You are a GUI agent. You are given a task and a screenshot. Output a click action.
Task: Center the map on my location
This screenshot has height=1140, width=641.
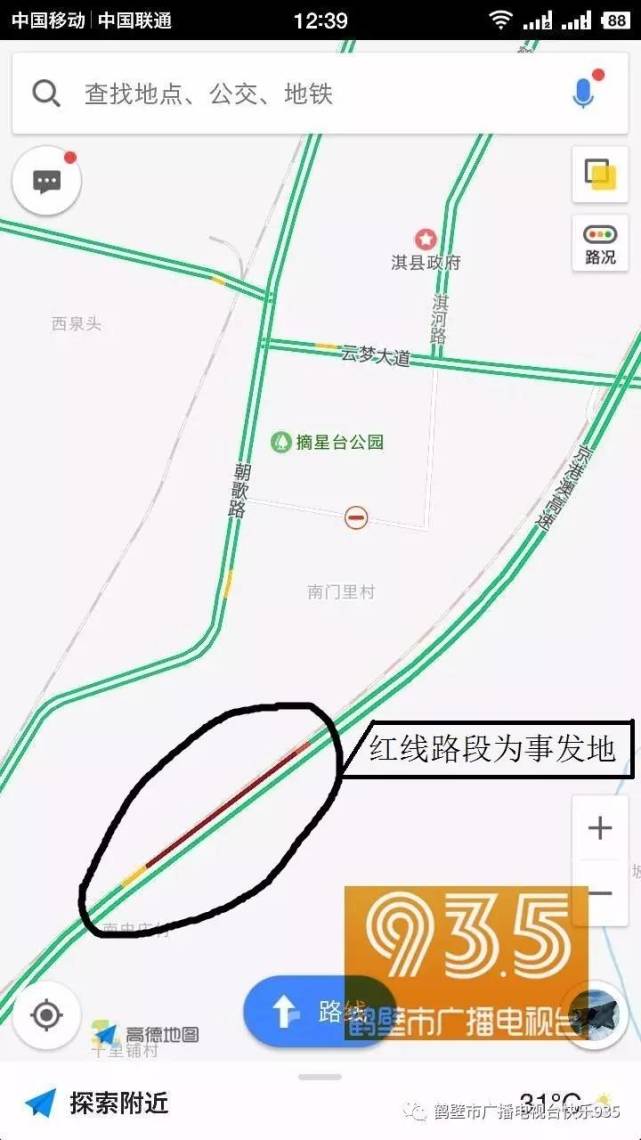(x=47, y=1015)
